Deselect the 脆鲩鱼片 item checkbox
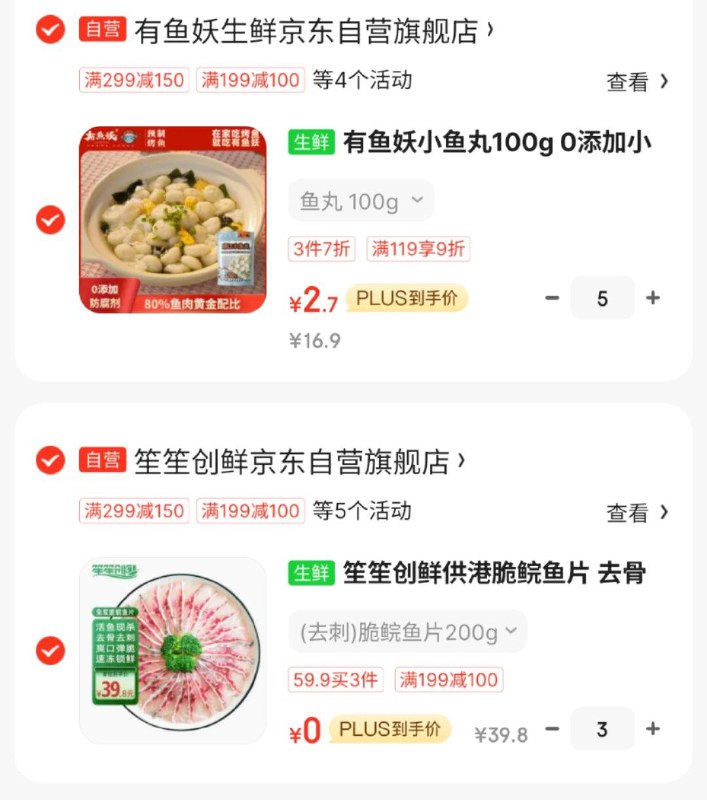707x800 pixels. point(50,651)
